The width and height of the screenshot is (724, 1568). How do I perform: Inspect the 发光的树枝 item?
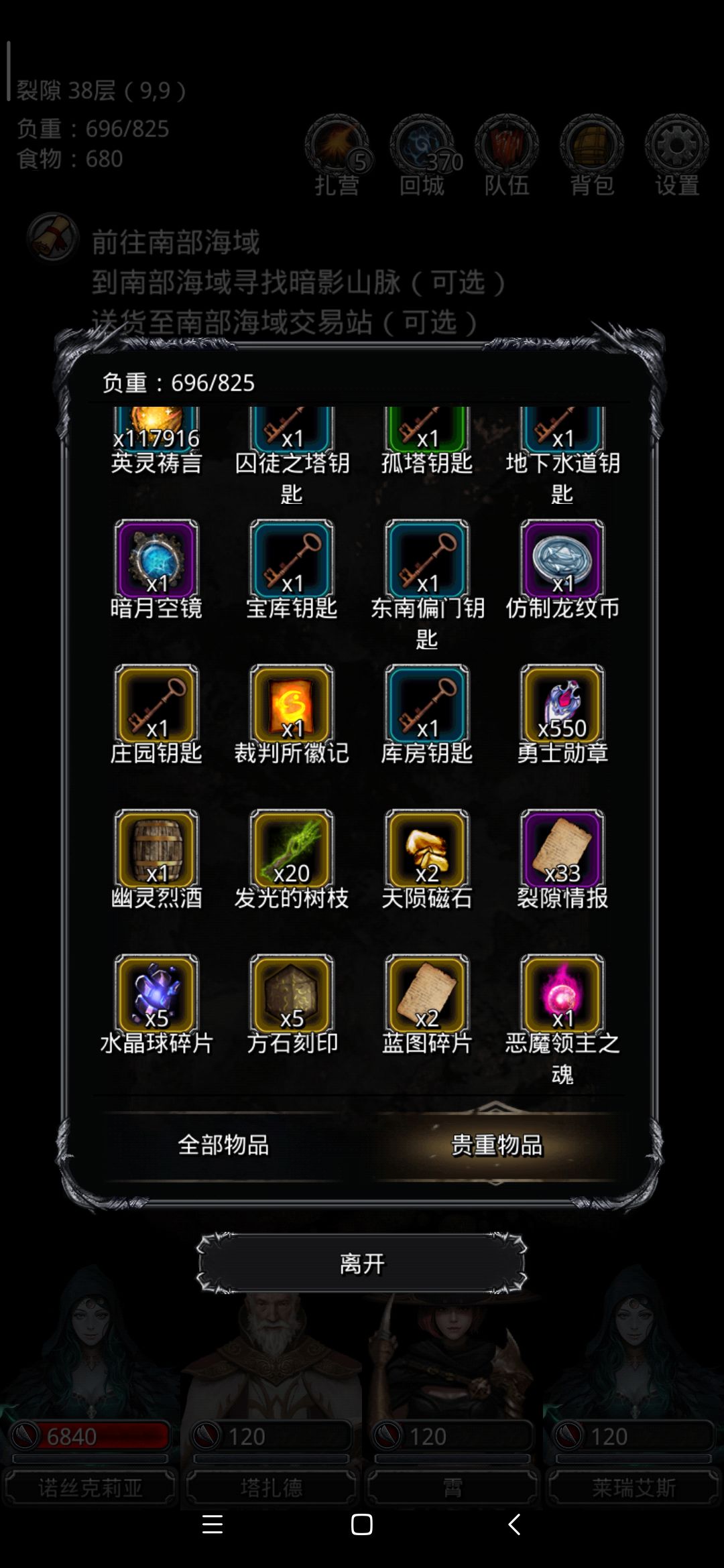pos(292,850)
